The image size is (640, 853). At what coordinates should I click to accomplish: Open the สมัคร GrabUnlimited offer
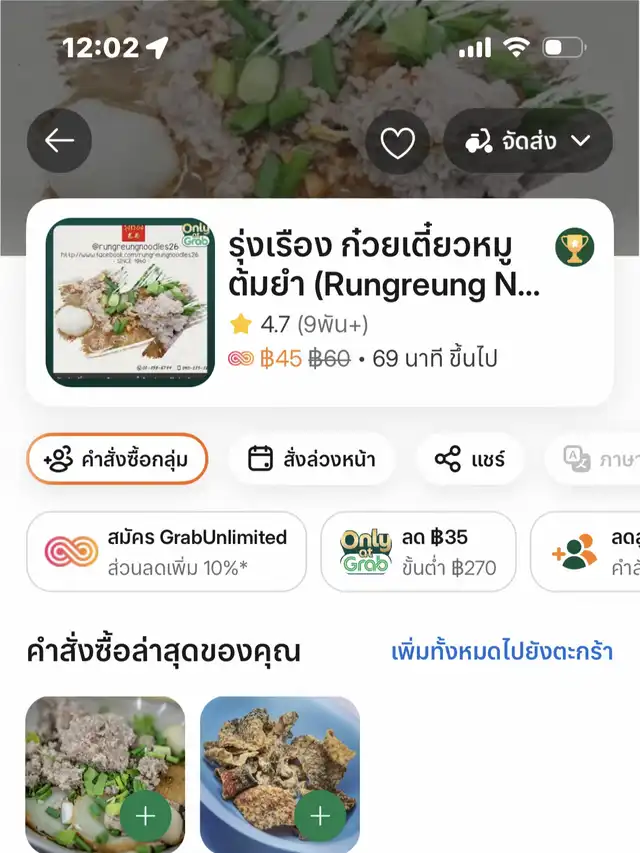tap(166, 551)
